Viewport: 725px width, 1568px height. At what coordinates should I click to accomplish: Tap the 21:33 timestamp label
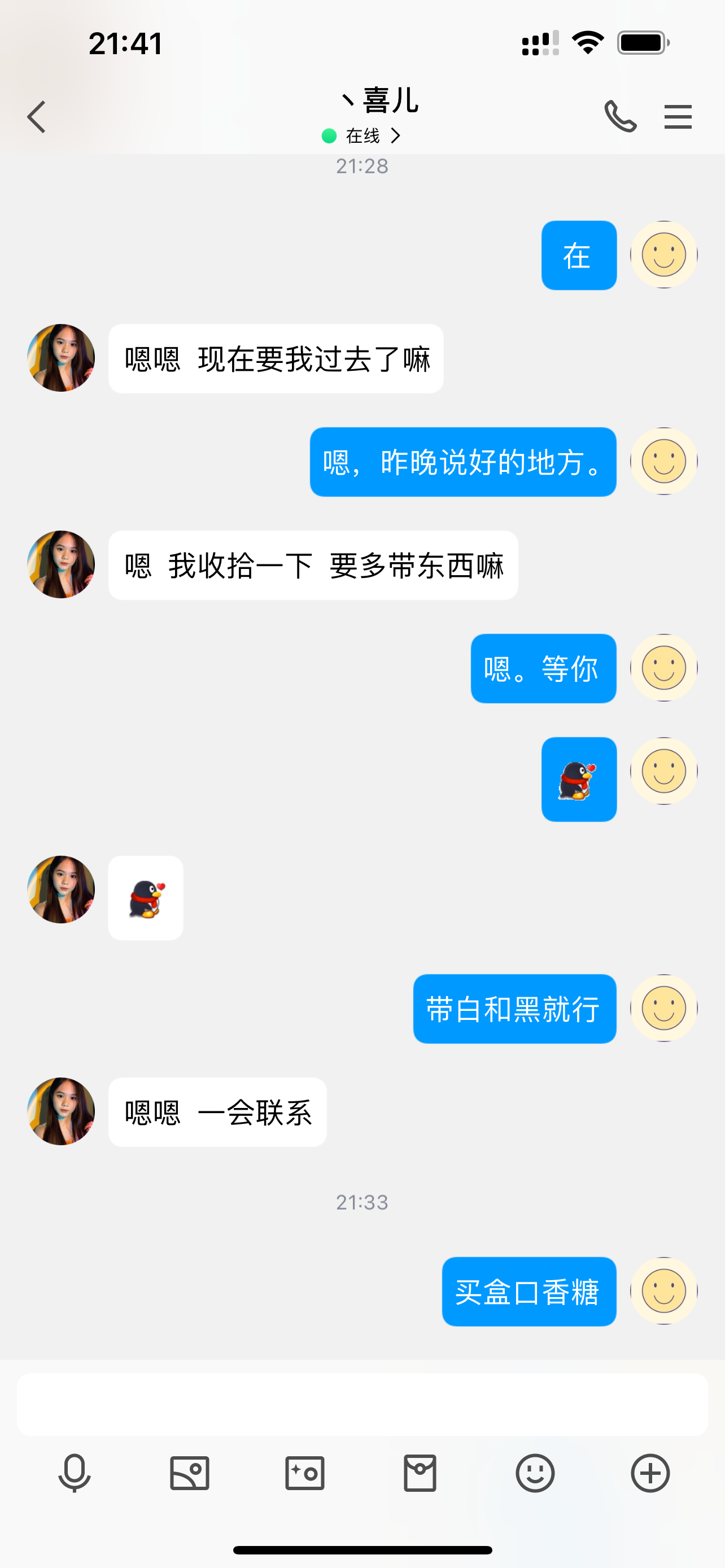click(362, 1202)
